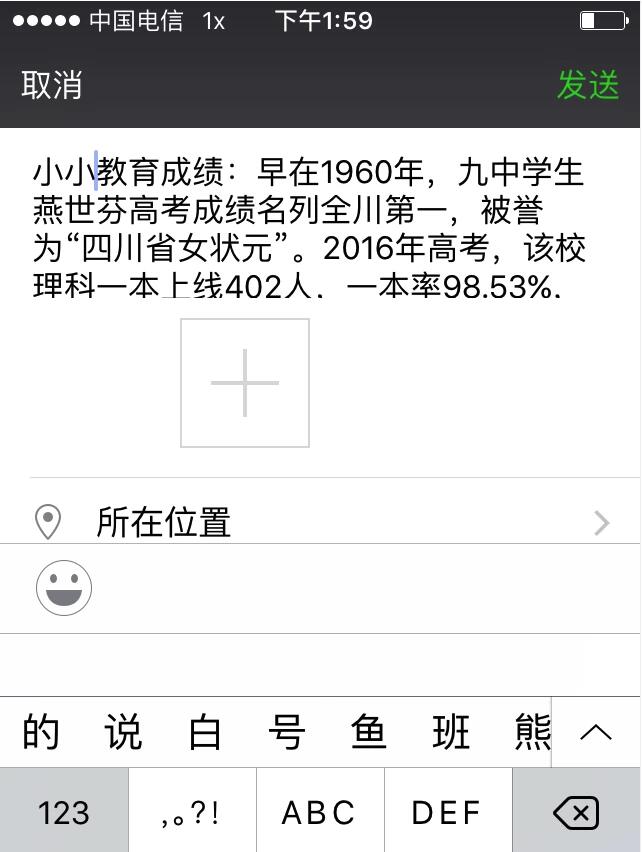Delete a character with backspace
Viewport: 642px width, 852px height.
576,812
